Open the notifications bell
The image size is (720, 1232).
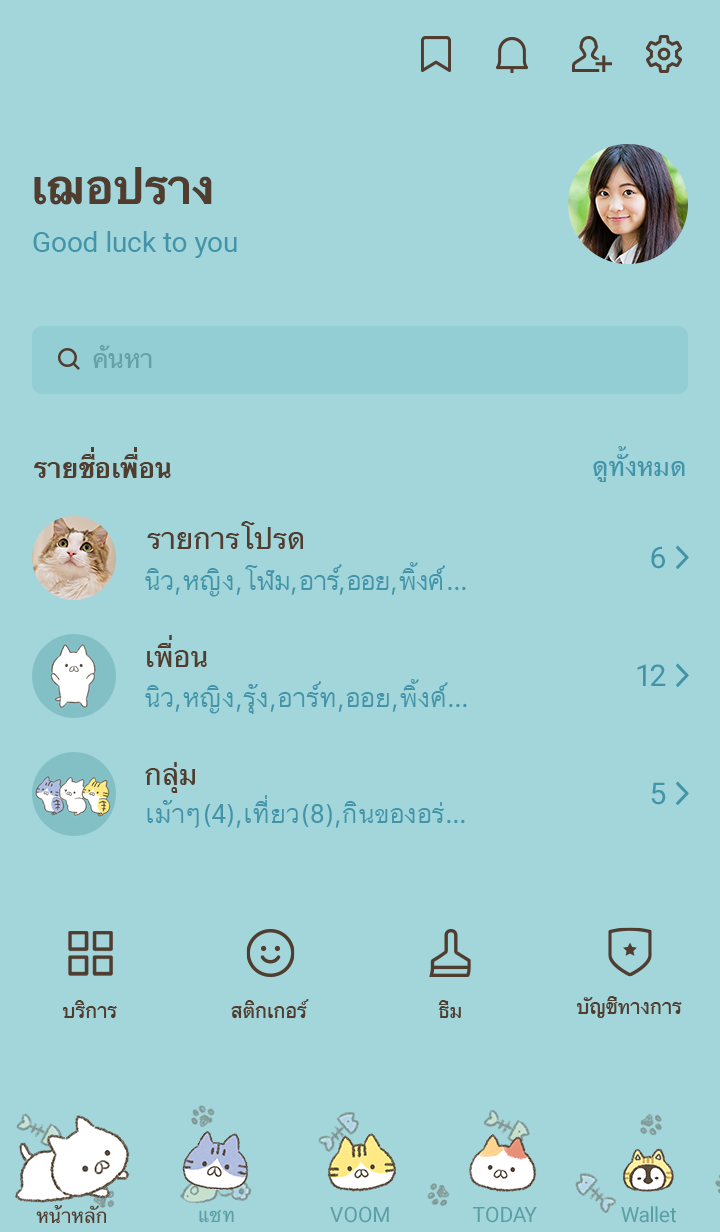(x=512, y=54)
